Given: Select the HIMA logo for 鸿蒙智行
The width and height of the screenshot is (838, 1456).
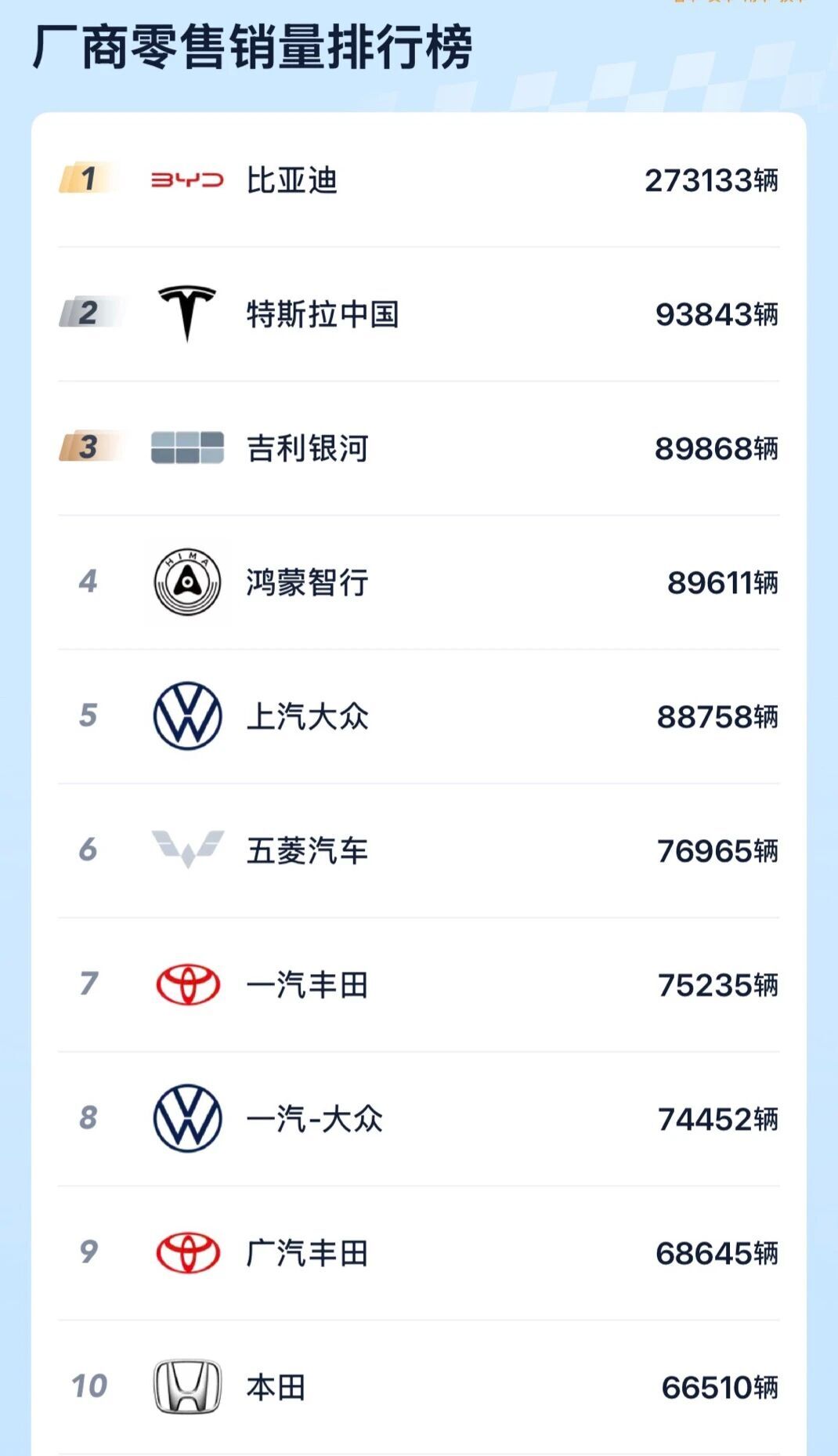Looking at the screenshot, I should coord(186,583).
